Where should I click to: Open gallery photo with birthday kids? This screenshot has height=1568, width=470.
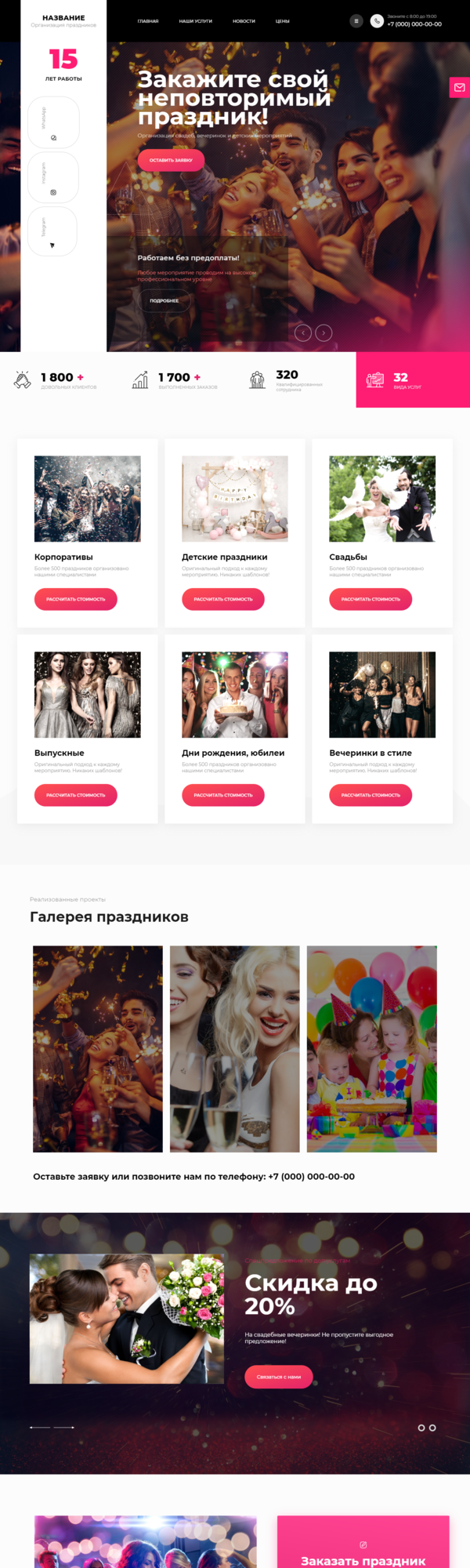371,1048
